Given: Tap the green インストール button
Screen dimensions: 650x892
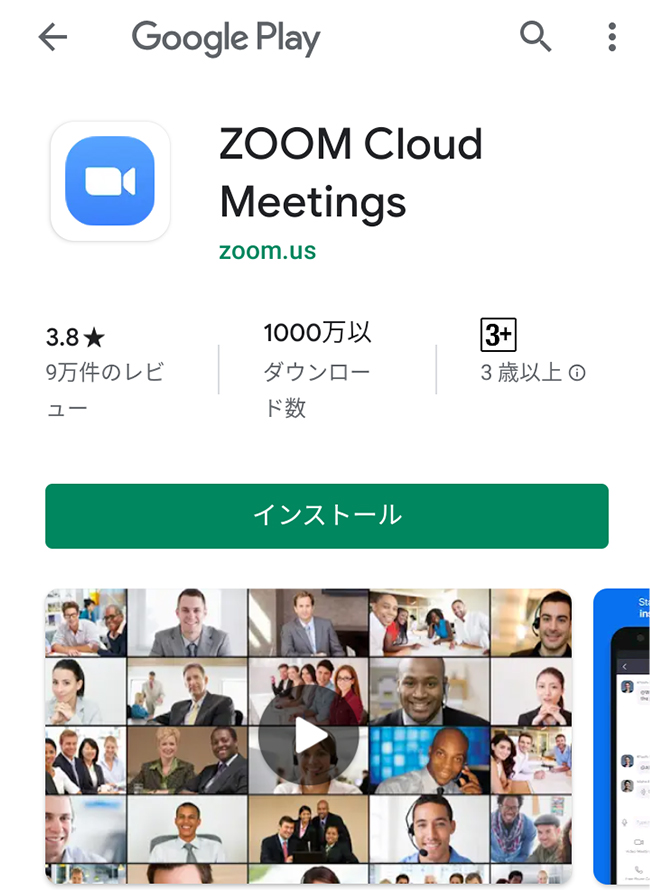Looking at the screenshot, I should (326, 515).
